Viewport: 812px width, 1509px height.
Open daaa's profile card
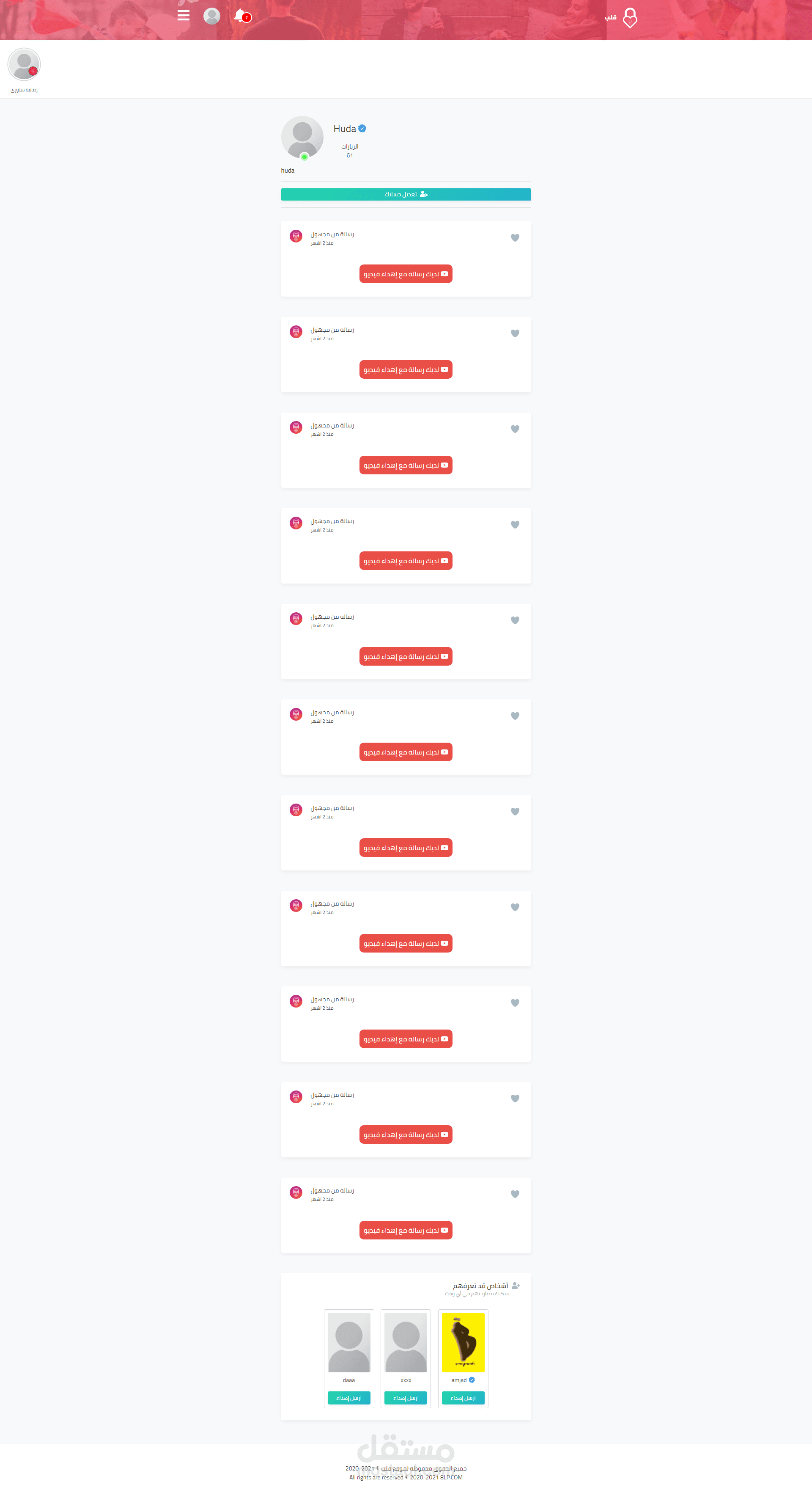pyautogui.click(x=349, y=1342)
